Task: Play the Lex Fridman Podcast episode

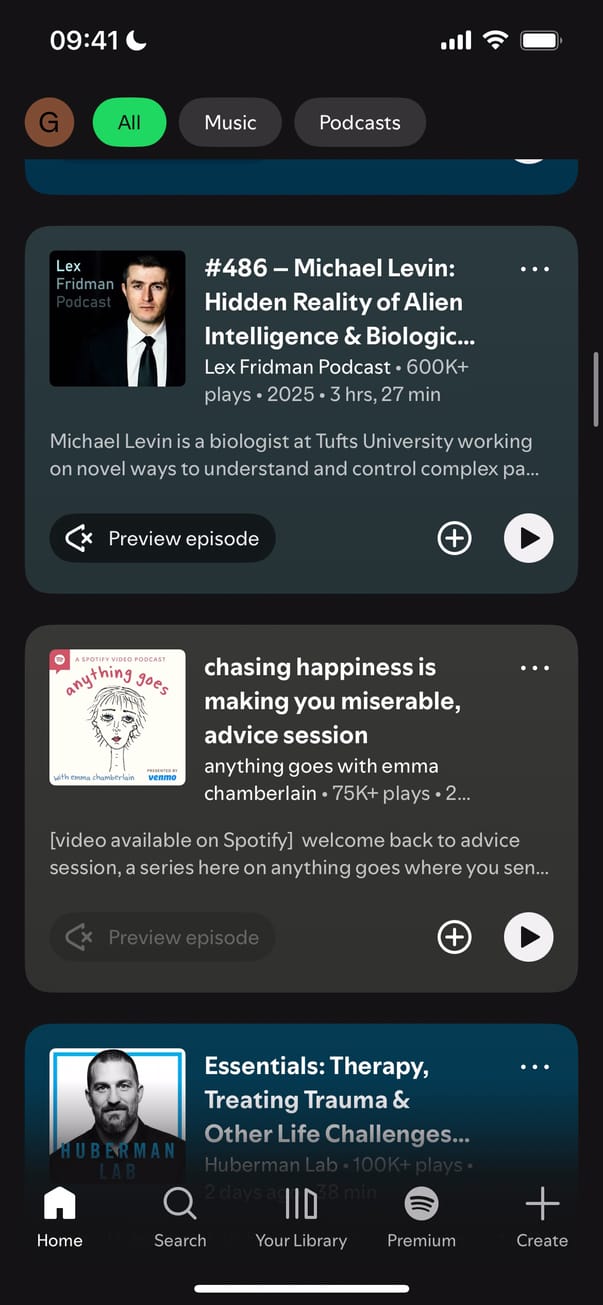Action: [x=528, y=539]
